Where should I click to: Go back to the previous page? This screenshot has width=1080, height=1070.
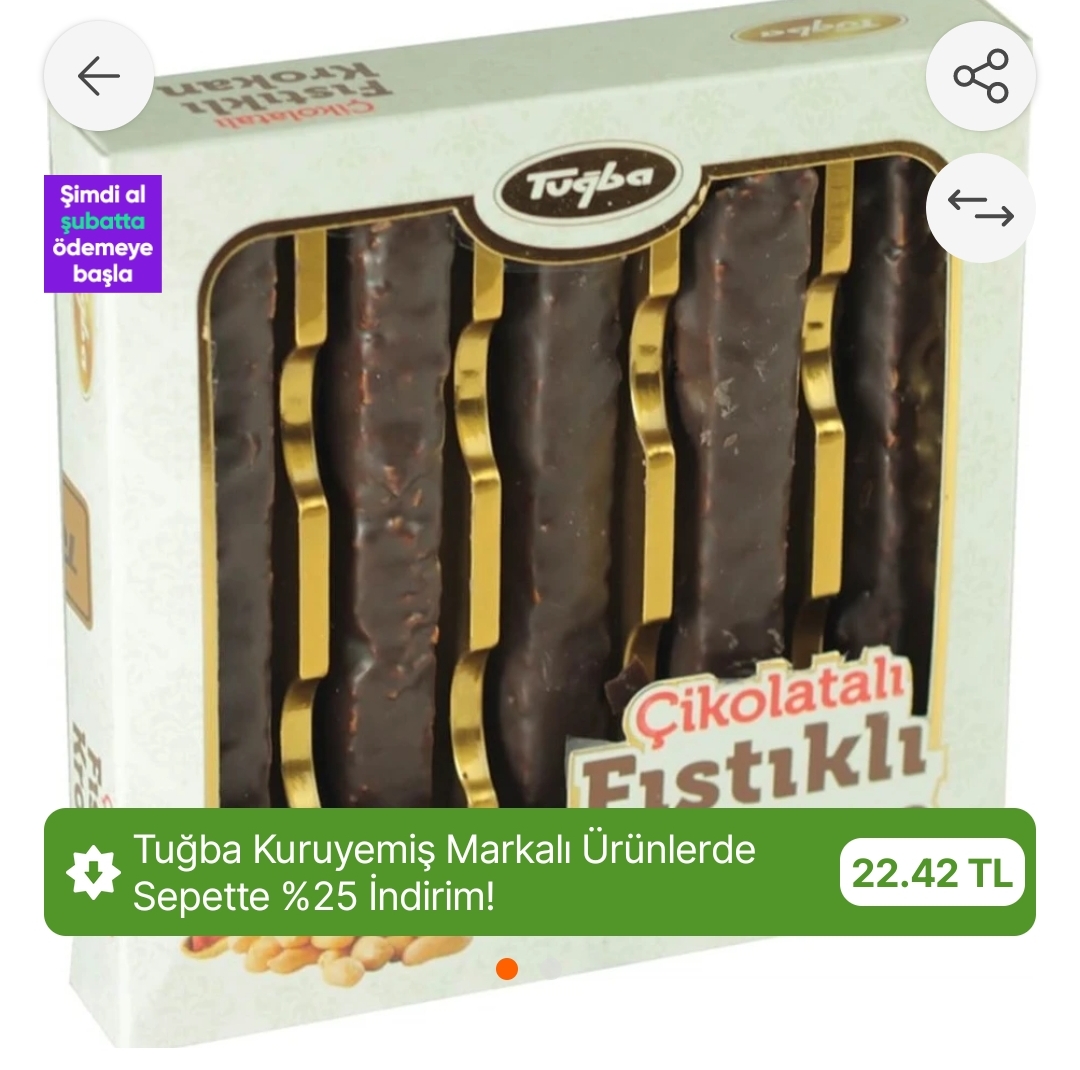98,76
